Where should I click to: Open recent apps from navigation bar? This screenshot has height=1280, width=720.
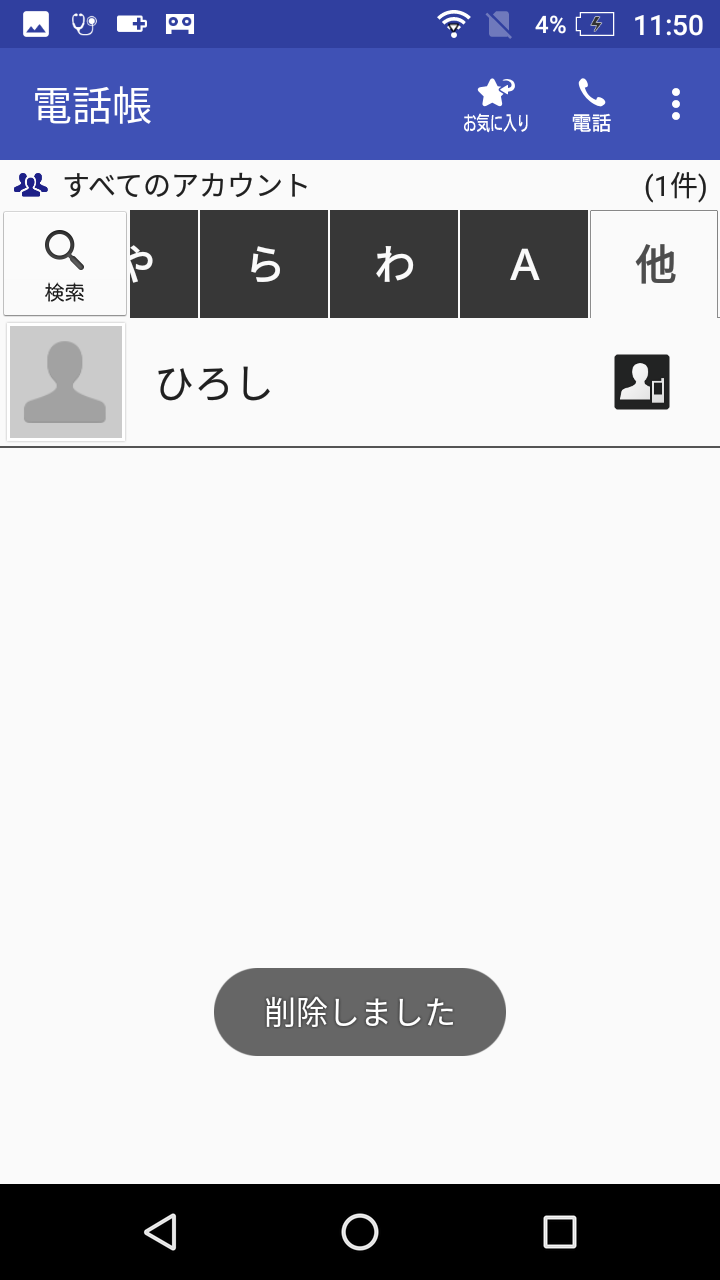coord(559,1232)
